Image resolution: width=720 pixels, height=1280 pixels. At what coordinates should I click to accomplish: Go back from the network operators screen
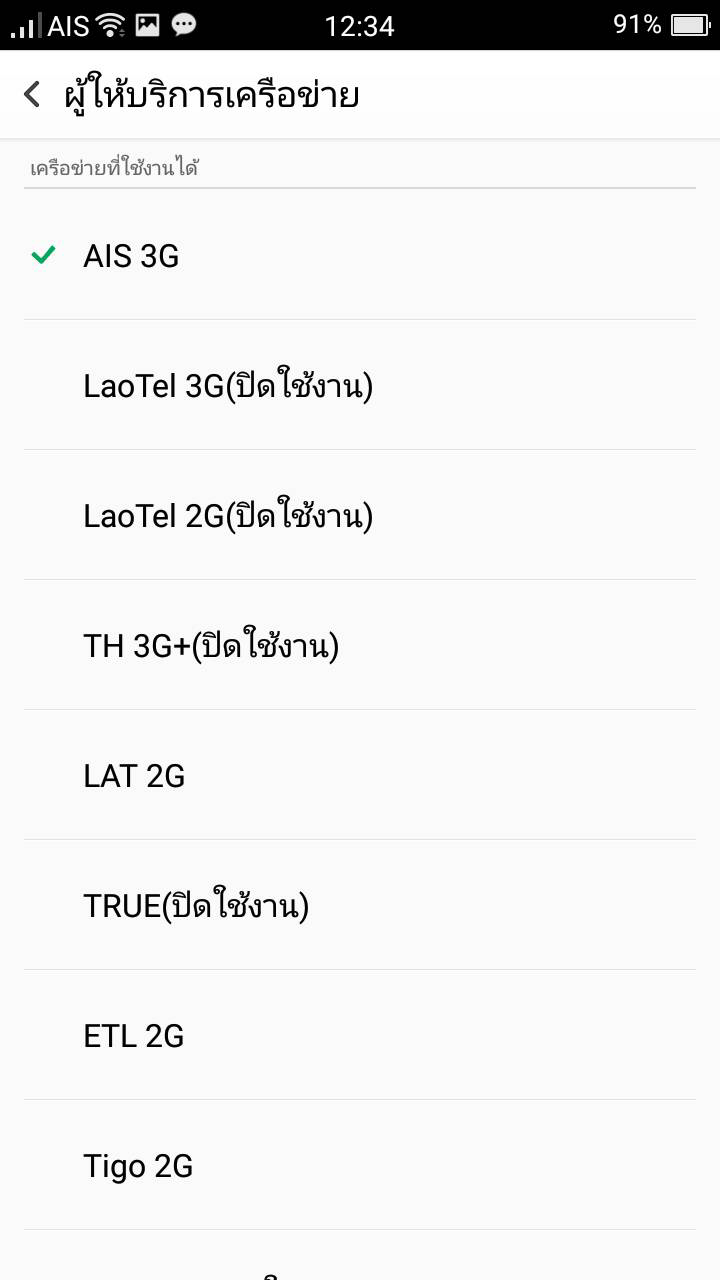click(x=32, y=95)
